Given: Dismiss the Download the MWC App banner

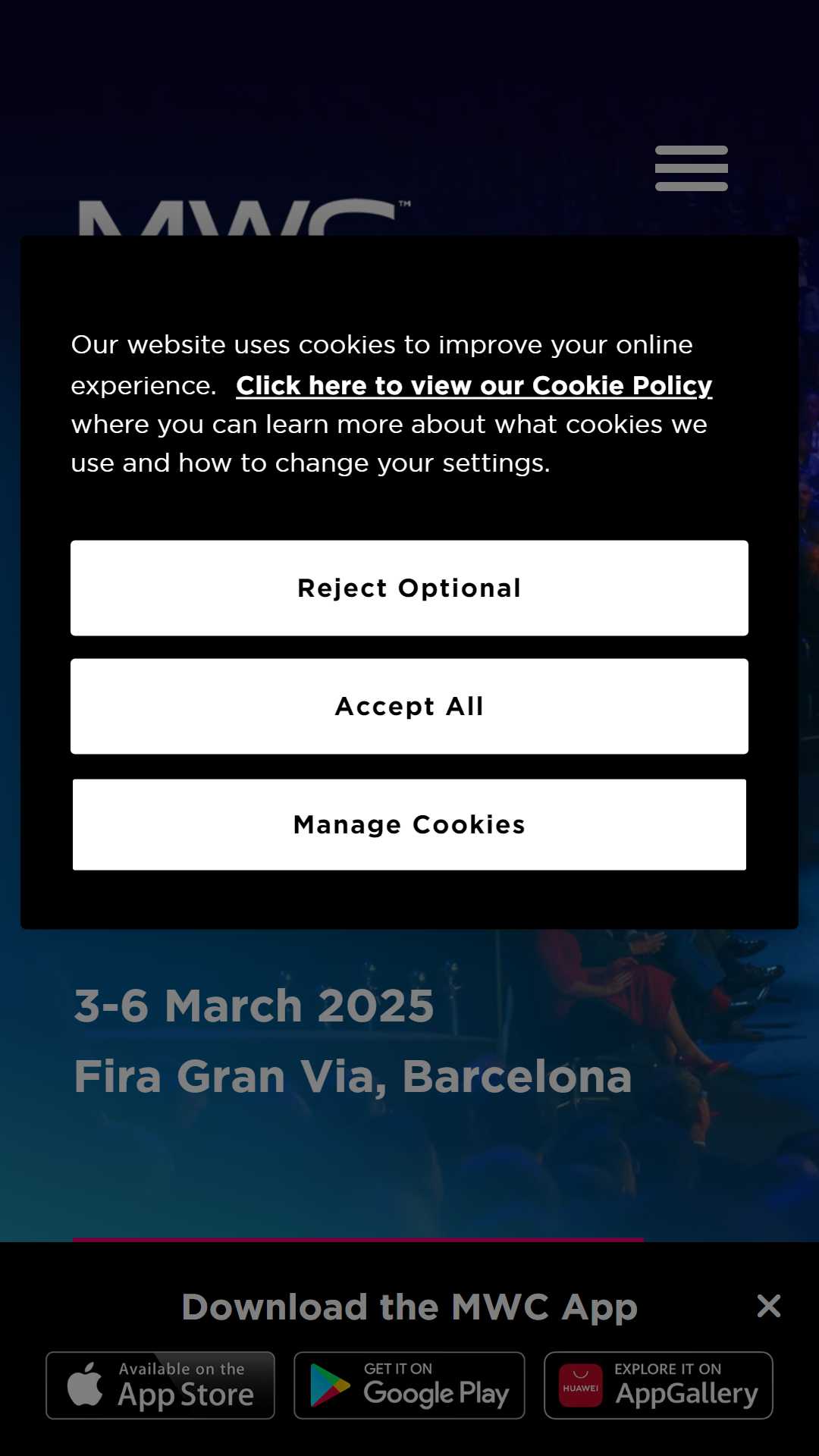Looking at the screenshot, I should click(x=769, y=1306).
